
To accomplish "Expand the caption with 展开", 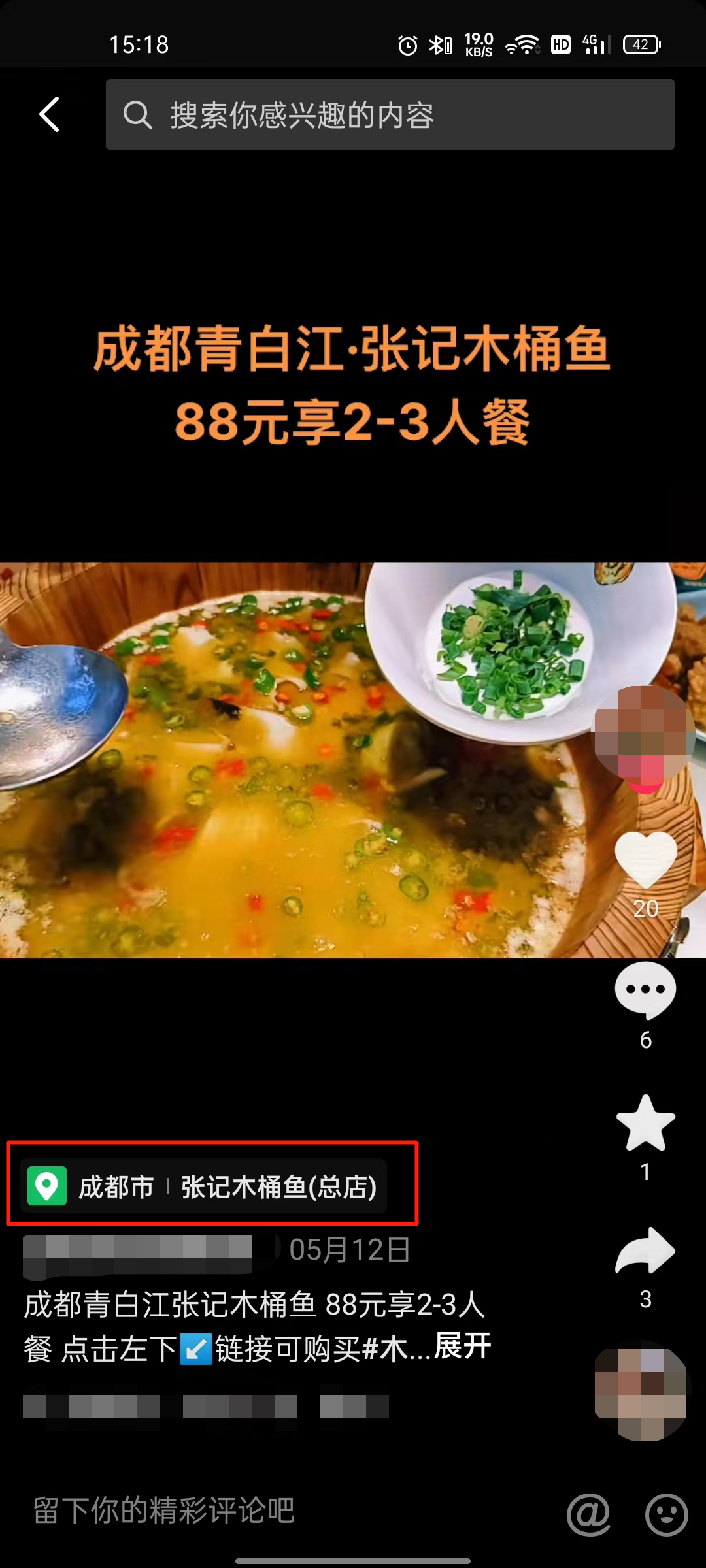I will point(463,1347).
